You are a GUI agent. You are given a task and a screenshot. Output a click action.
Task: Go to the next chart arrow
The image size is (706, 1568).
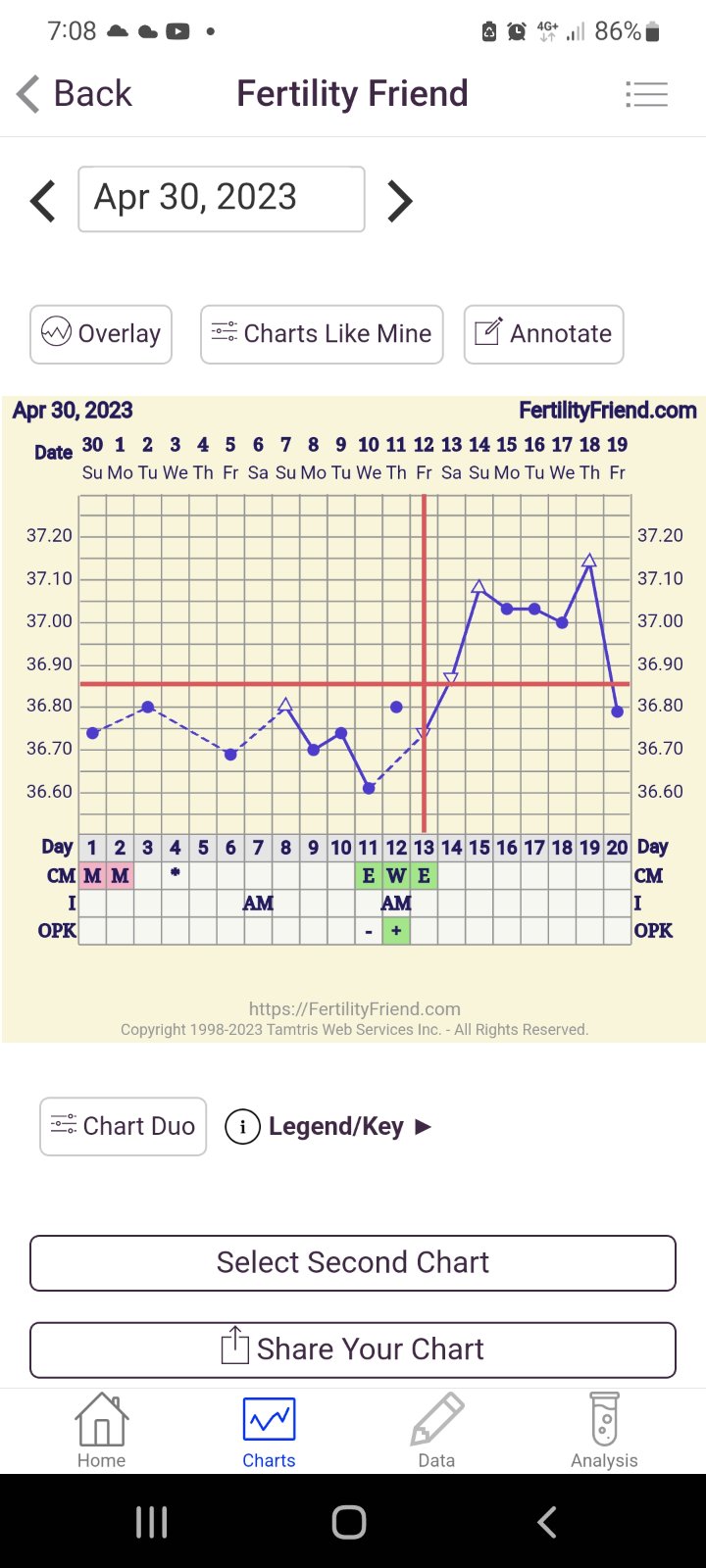point(399,201)
